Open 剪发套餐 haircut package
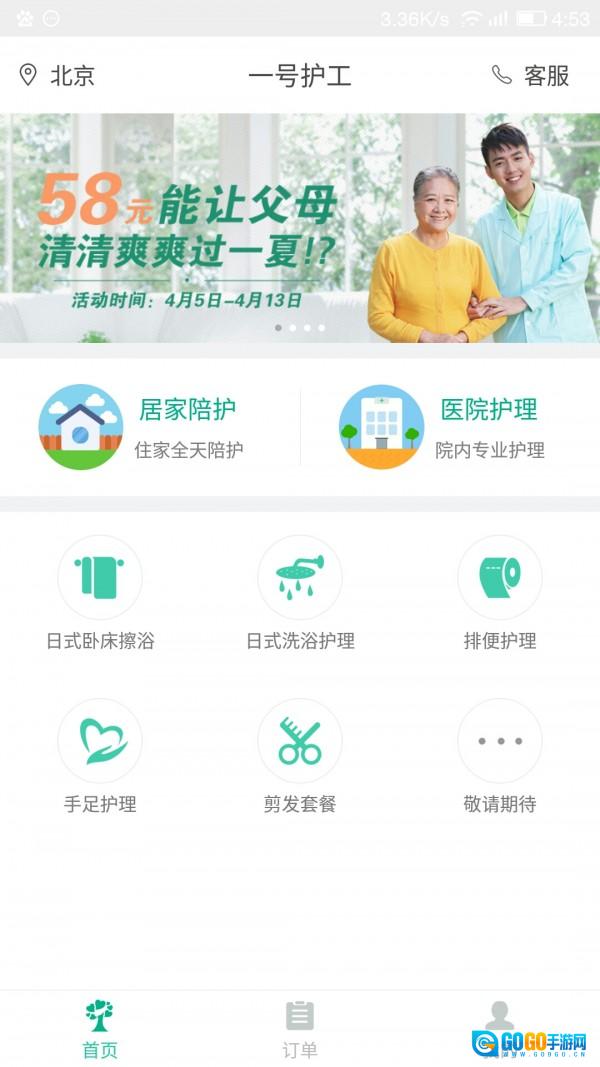This screenshot has height=1067, width=600. (x=300, y=741)
